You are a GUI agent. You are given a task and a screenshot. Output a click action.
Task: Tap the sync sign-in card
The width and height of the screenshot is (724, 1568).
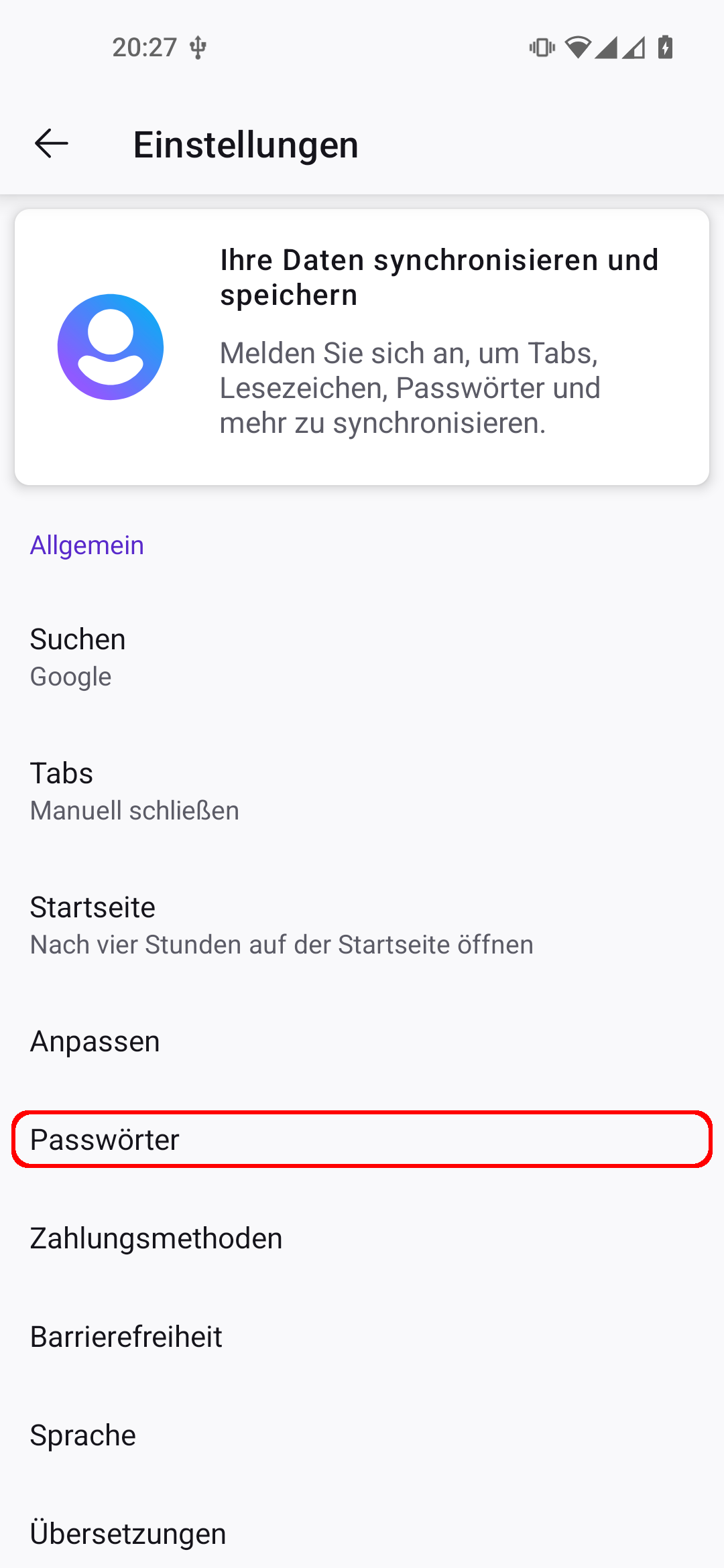(x=362, y=345)
